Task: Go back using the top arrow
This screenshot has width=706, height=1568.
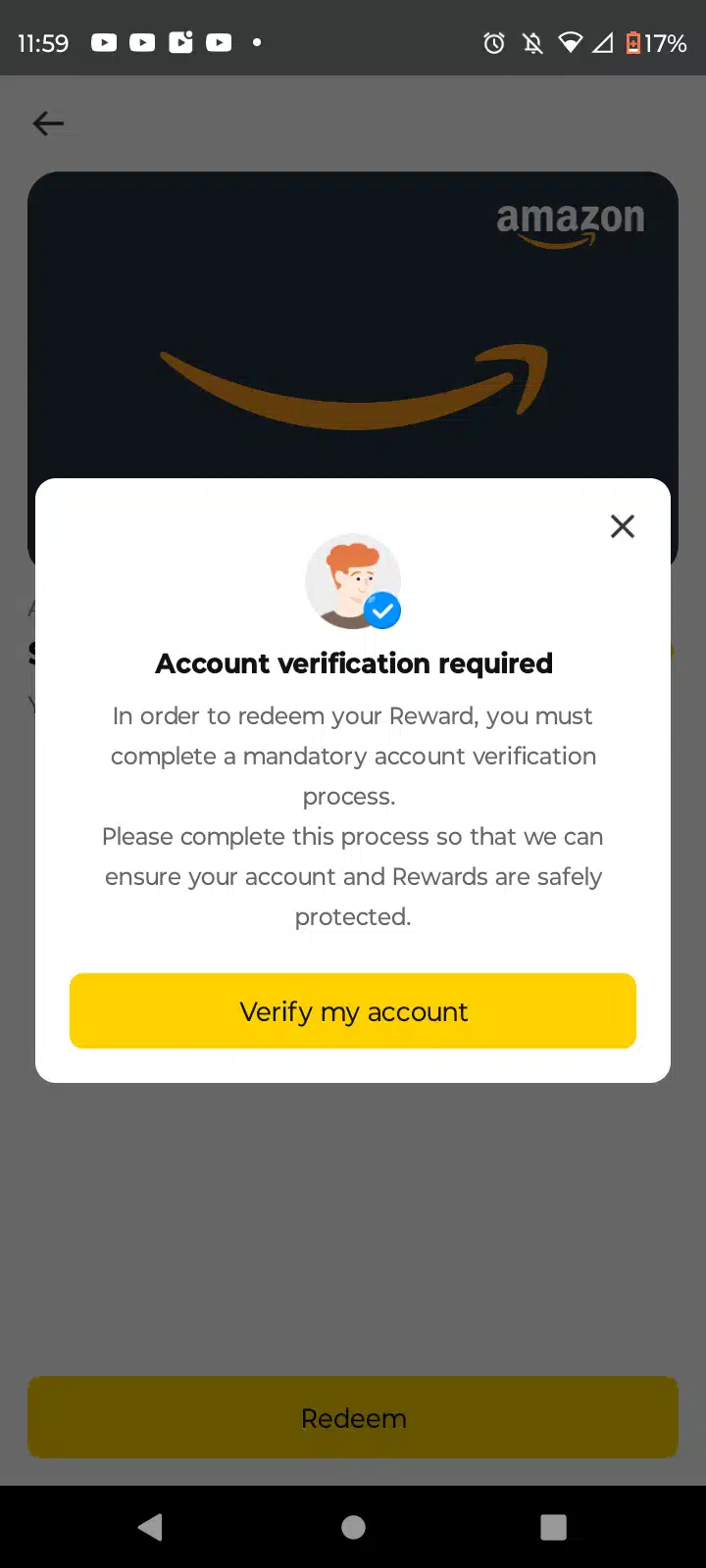Action: (x=48, y=123)
